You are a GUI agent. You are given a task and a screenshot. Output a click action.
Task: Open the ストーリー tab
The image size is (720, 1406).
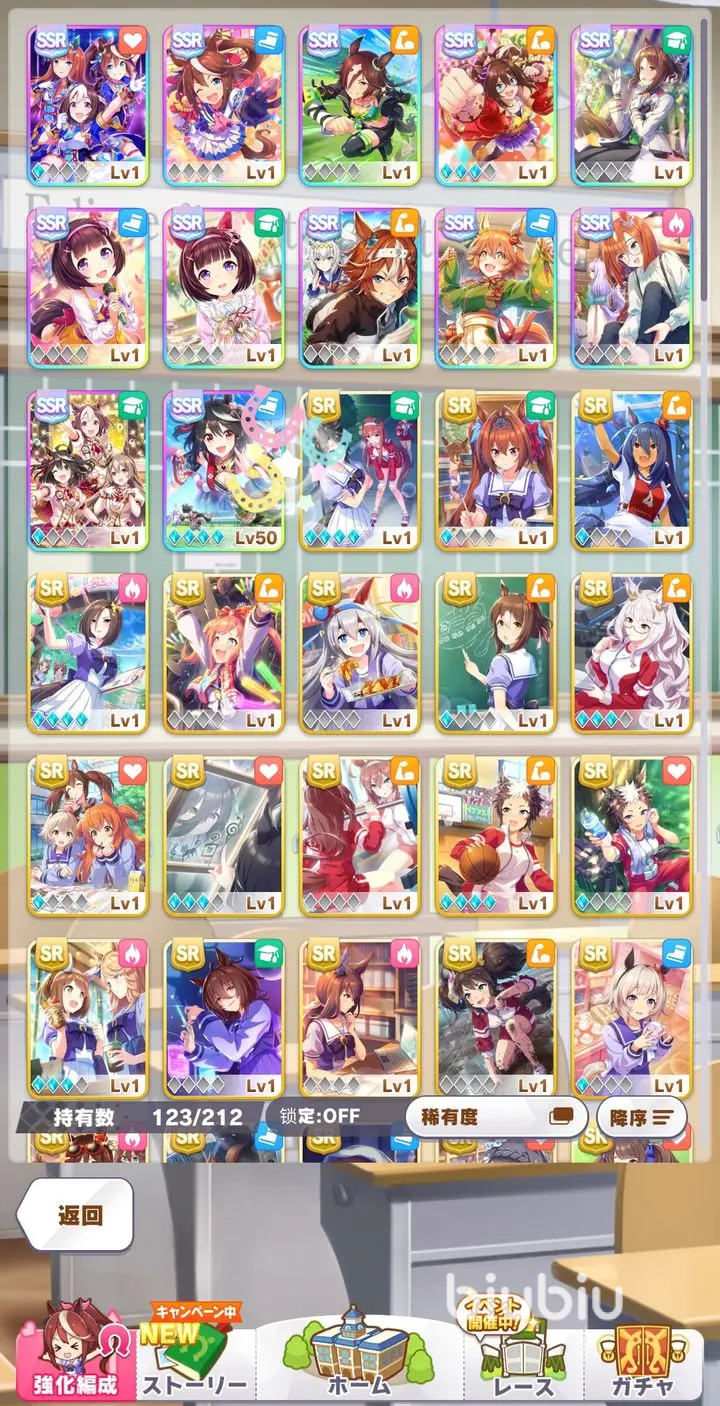[195, 1355]
